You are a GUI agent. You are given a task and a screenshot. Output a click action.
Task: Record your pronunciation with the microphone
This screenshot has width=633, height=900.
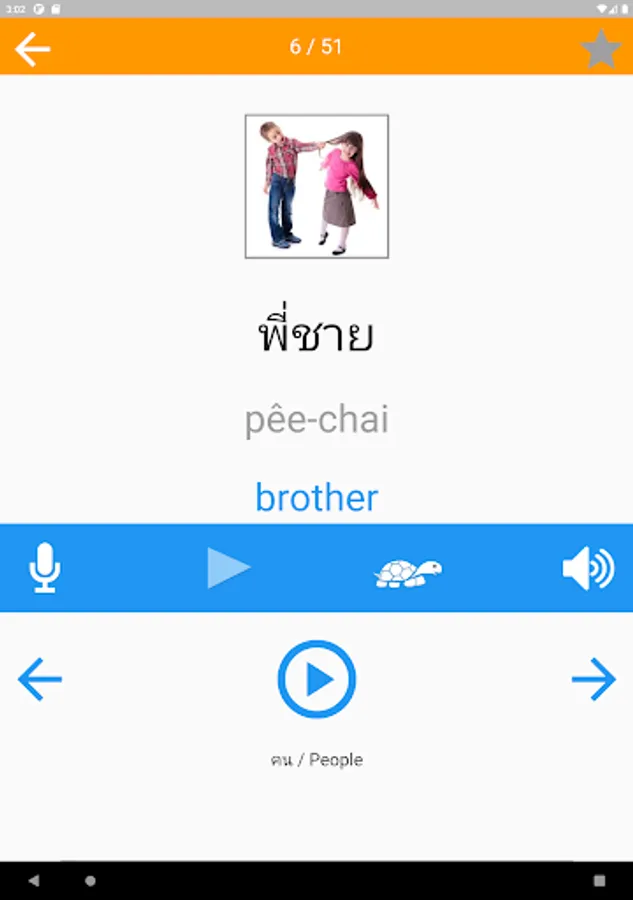[45, 568]
